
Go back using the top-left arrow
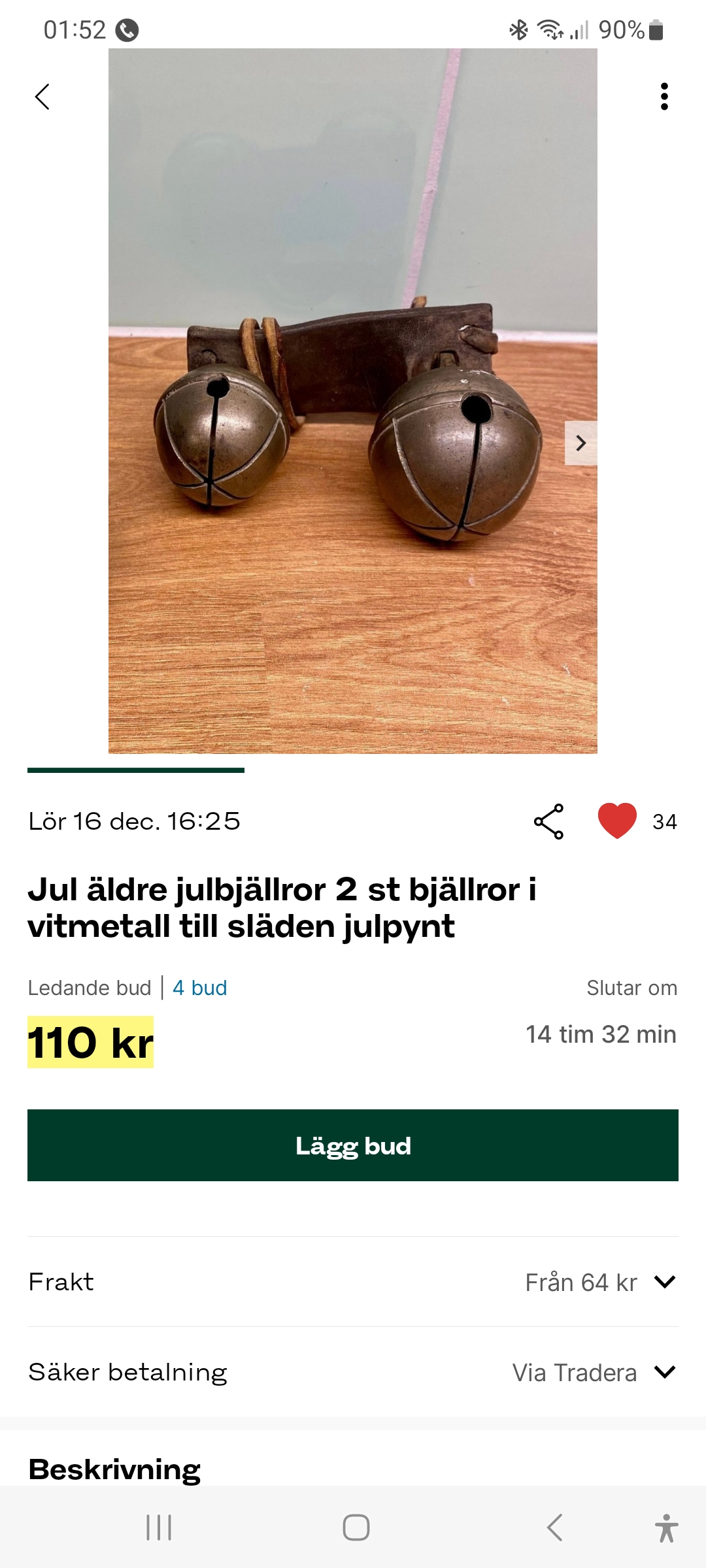click(x=42, y=97)
